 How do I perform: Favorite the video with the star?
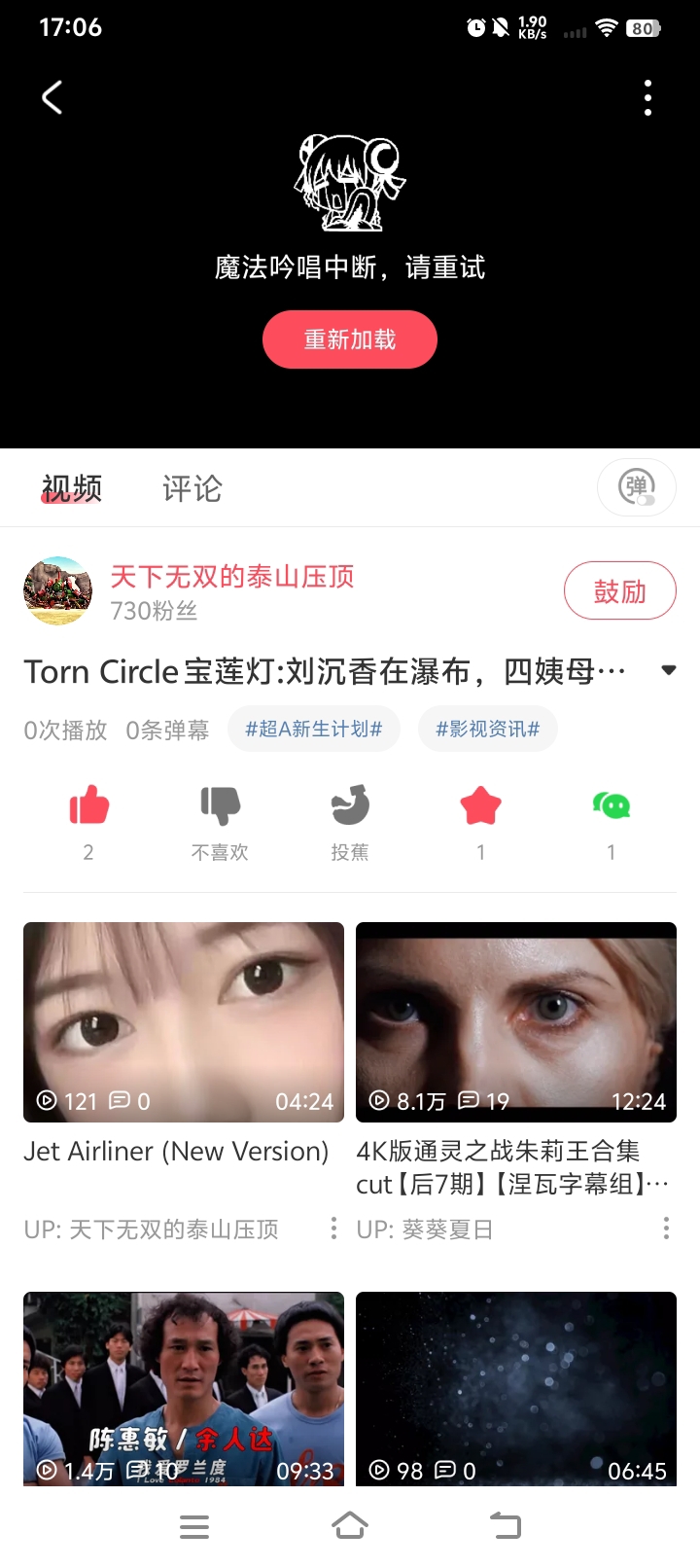pos(480,806)
